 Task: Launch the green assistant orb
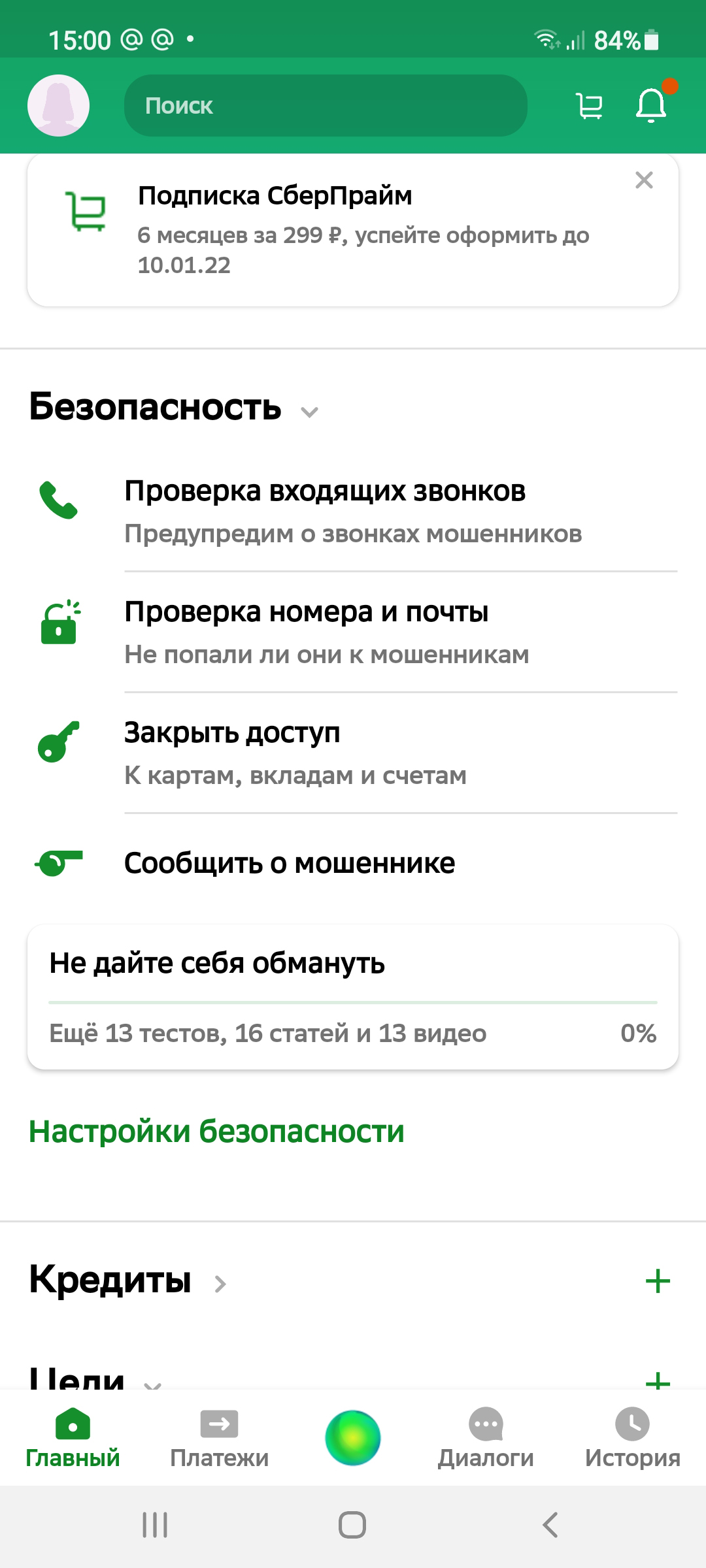coord(353,1438)
